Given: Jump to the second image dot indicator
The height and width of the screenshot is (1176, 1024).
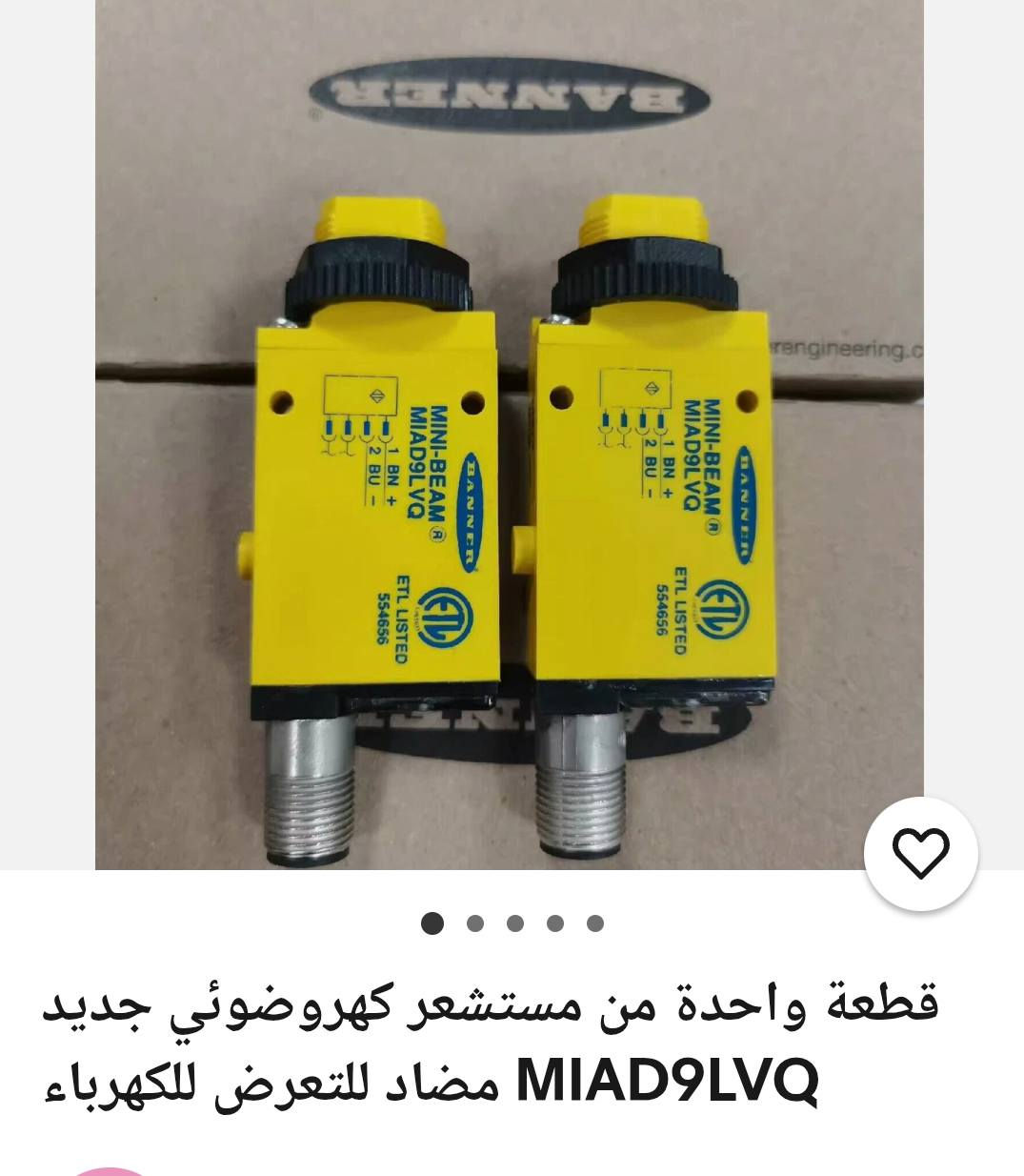Looking at the screenshot, I should tap(475, 923).
